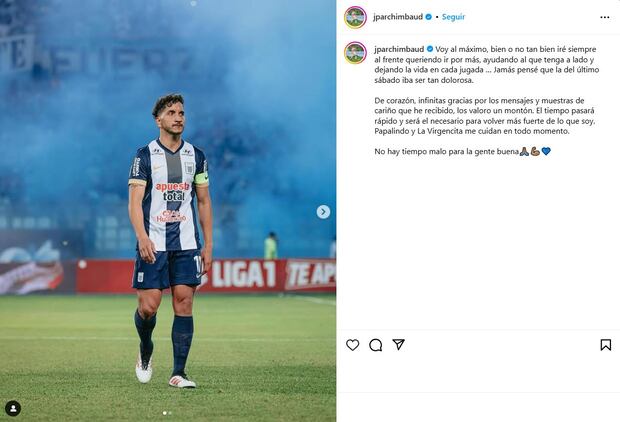Open jparchimbaud profile from header username
This screenshot has height=422, width=620.
click(397, 17)
